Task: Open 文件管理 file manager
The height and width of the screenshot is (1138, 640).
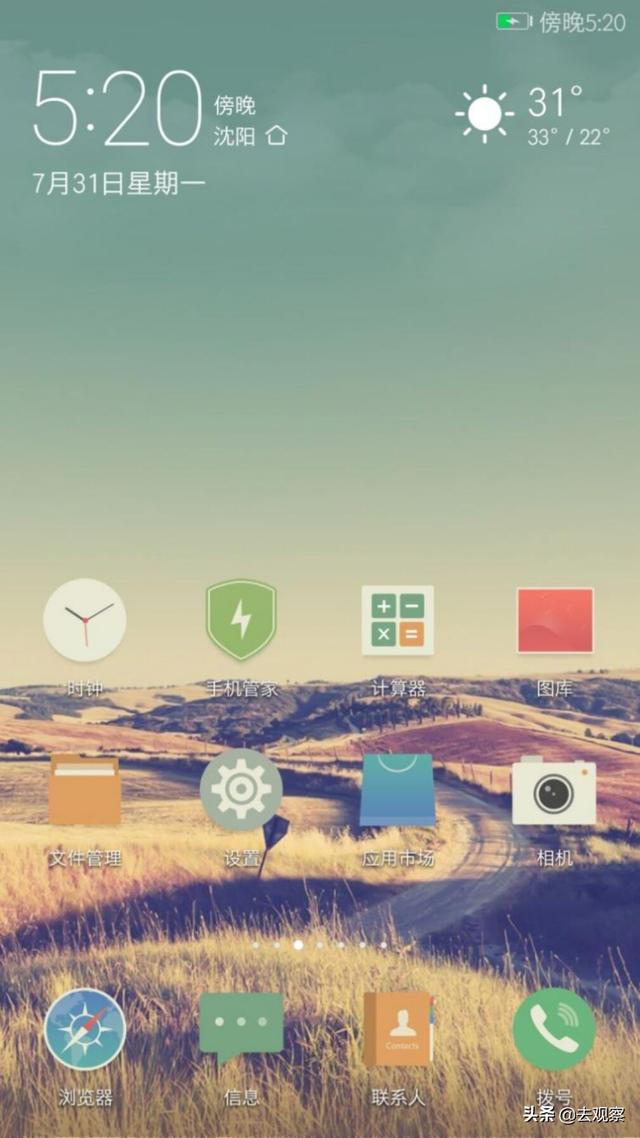Action: click(85, 791)
